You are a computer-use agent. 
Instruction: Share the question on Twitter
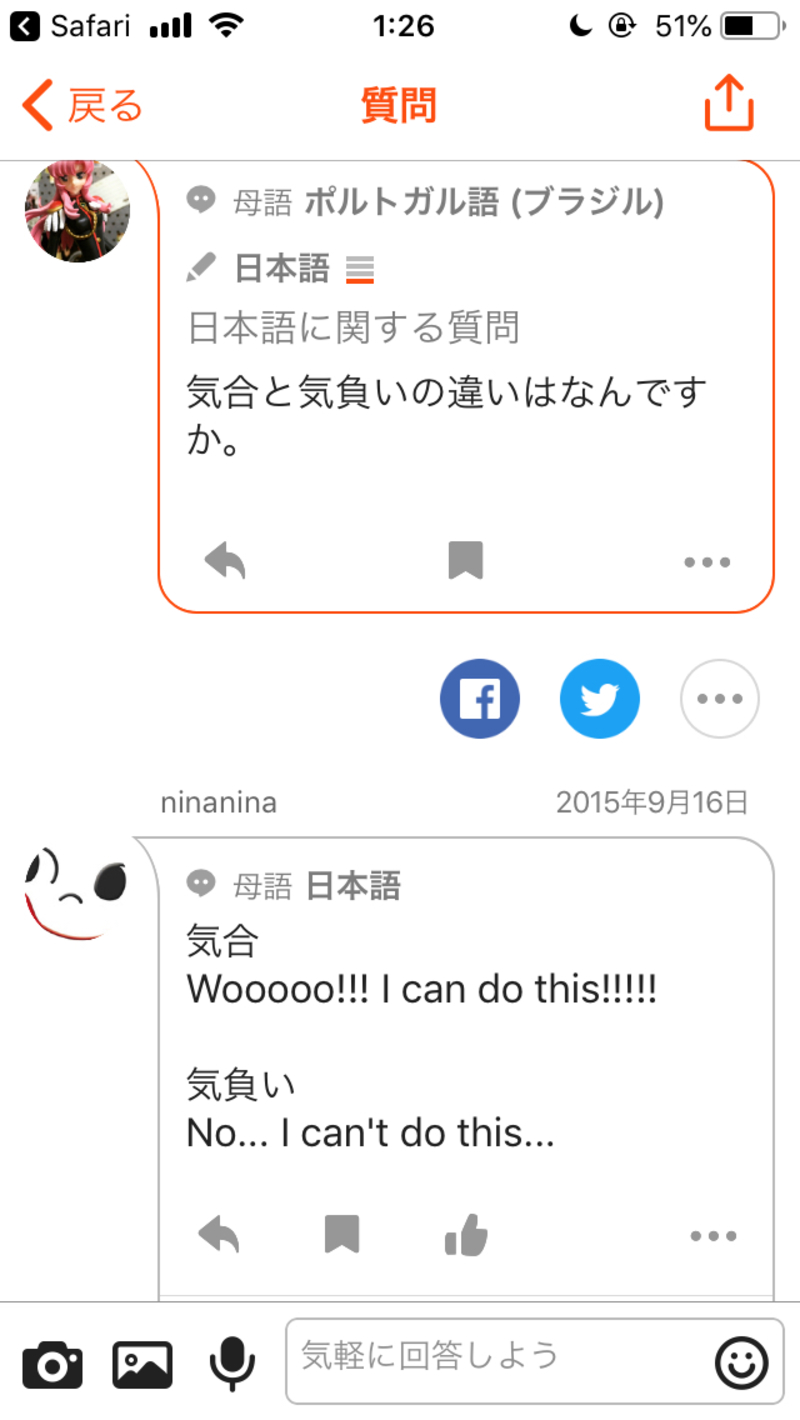coord(600,698)
